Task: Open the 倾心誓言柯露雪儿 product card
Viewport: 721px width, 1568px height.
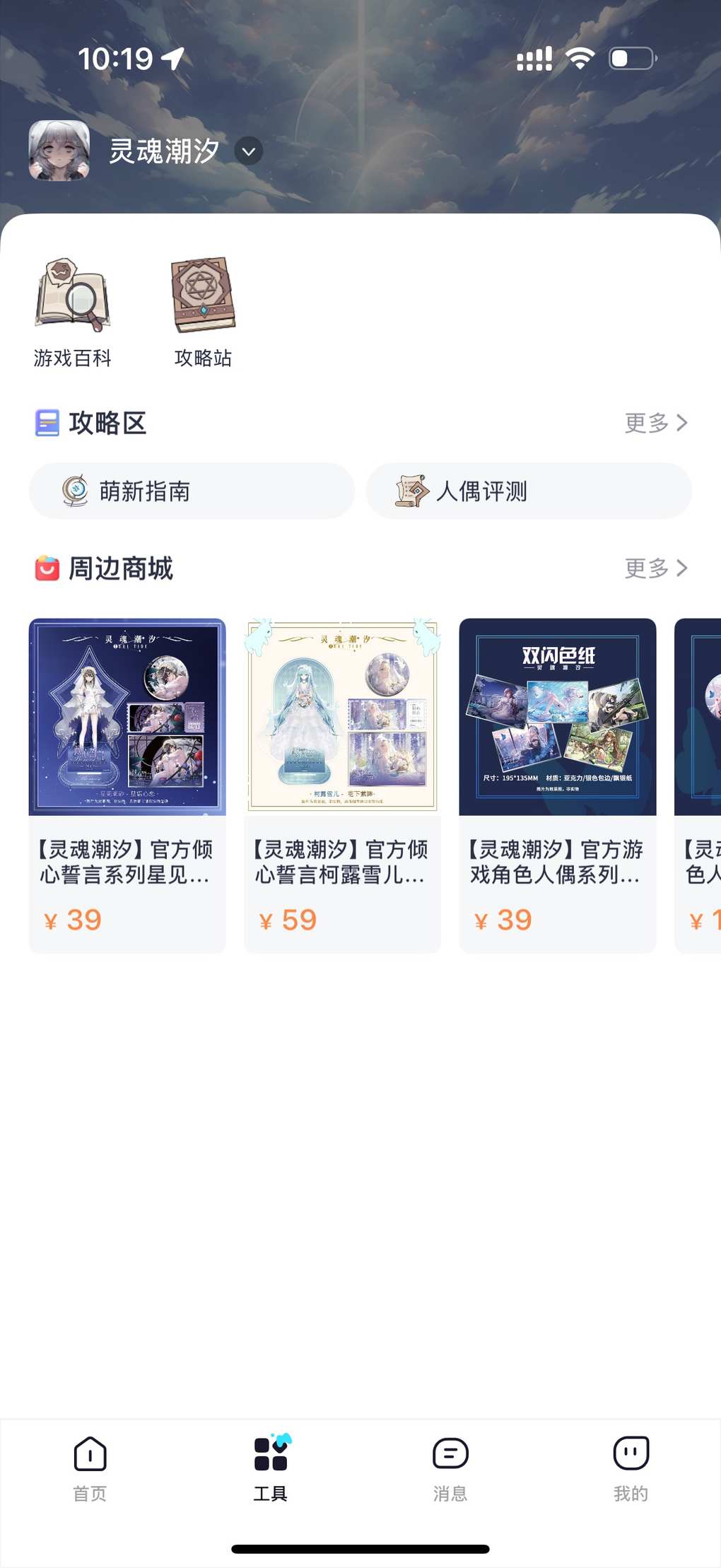Action: pos(342,785)
